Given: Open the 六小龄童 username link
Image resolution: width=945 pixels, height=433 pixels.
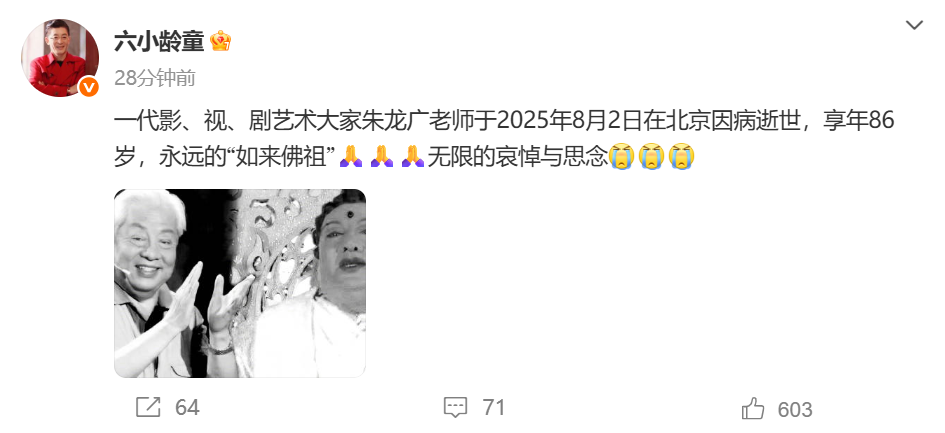Looking at the screenshot, I should coord(159,41).
